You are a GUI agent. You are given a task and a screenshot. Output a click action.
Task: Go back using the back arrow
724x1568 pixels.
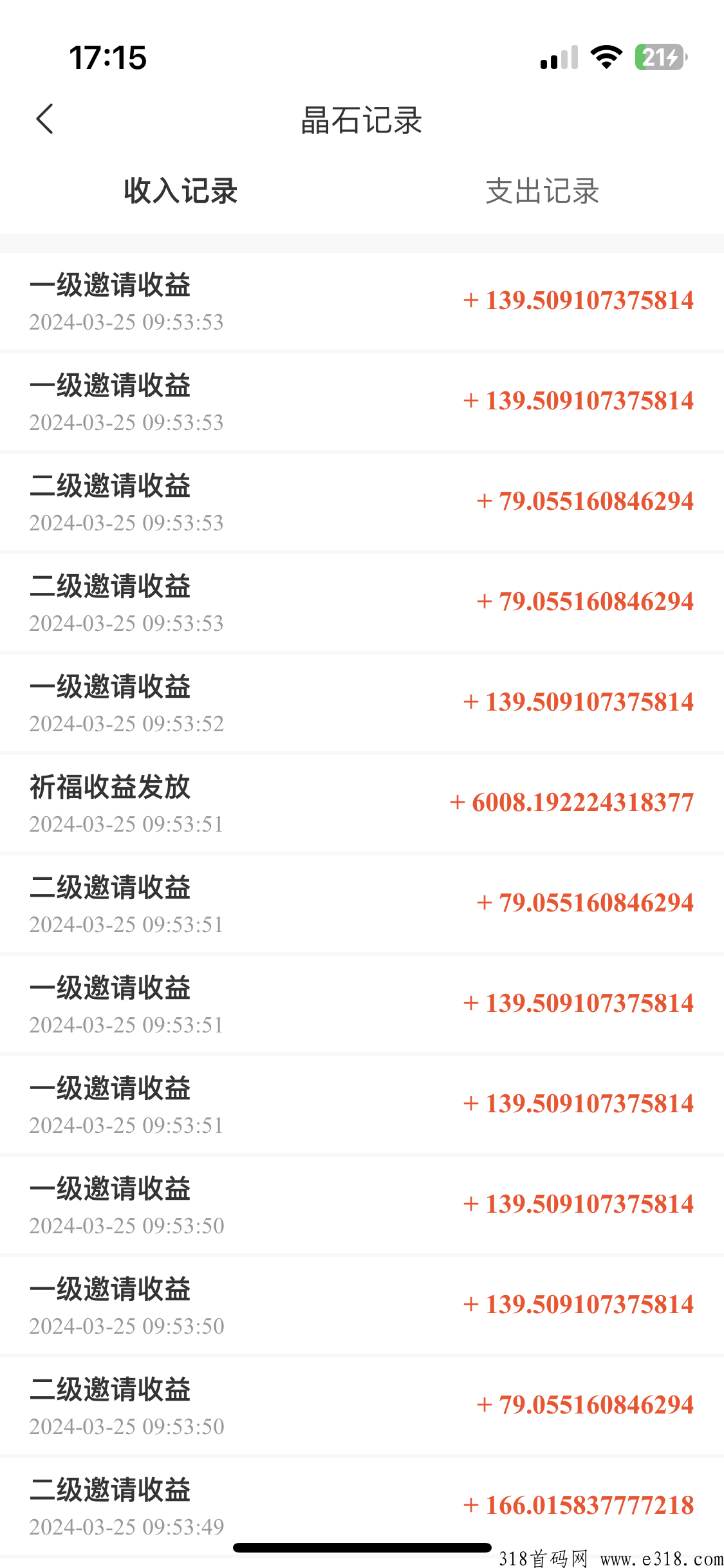44,119
